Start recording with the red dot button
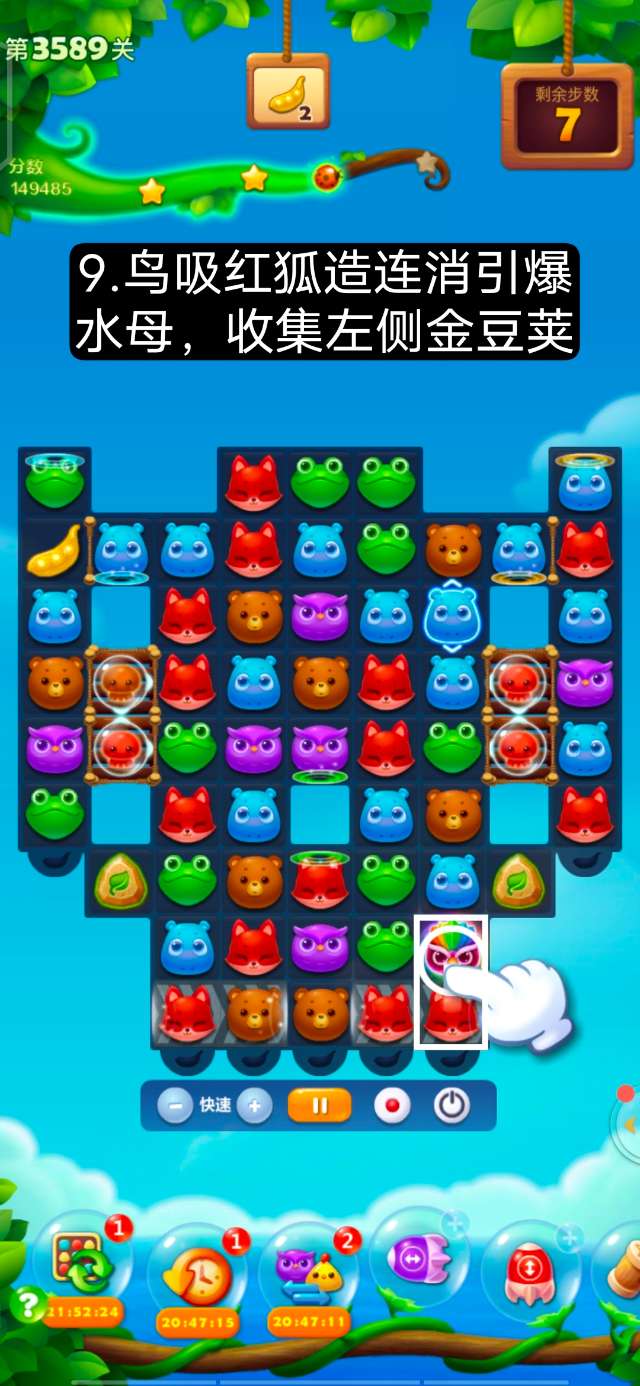 [392, 1106]
